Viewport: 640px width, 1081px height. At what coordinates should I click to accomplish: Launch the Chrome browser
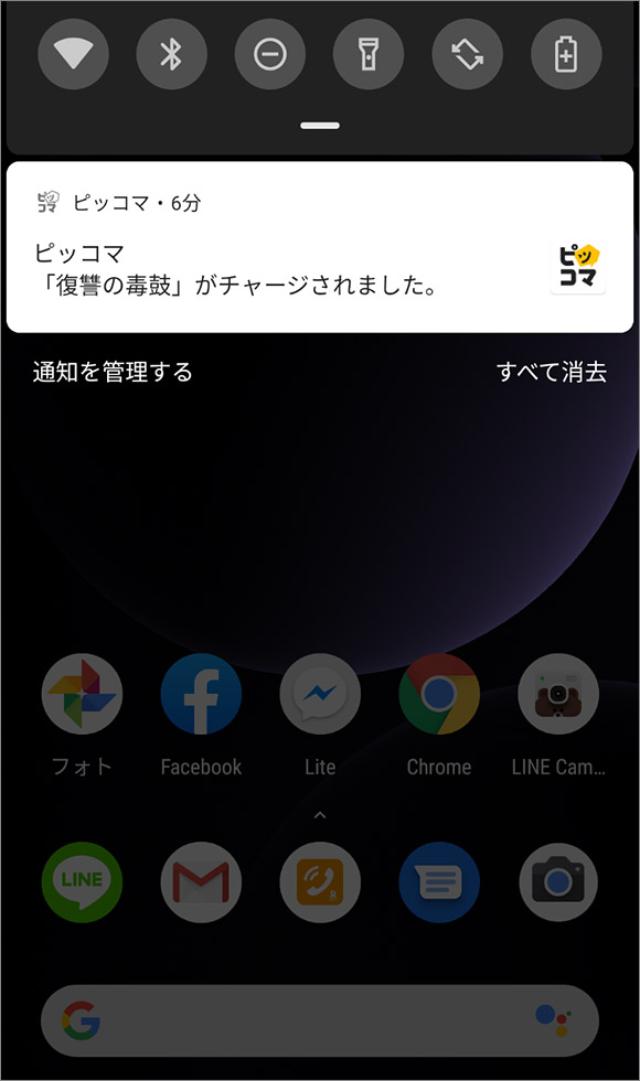tap(439, 695)
